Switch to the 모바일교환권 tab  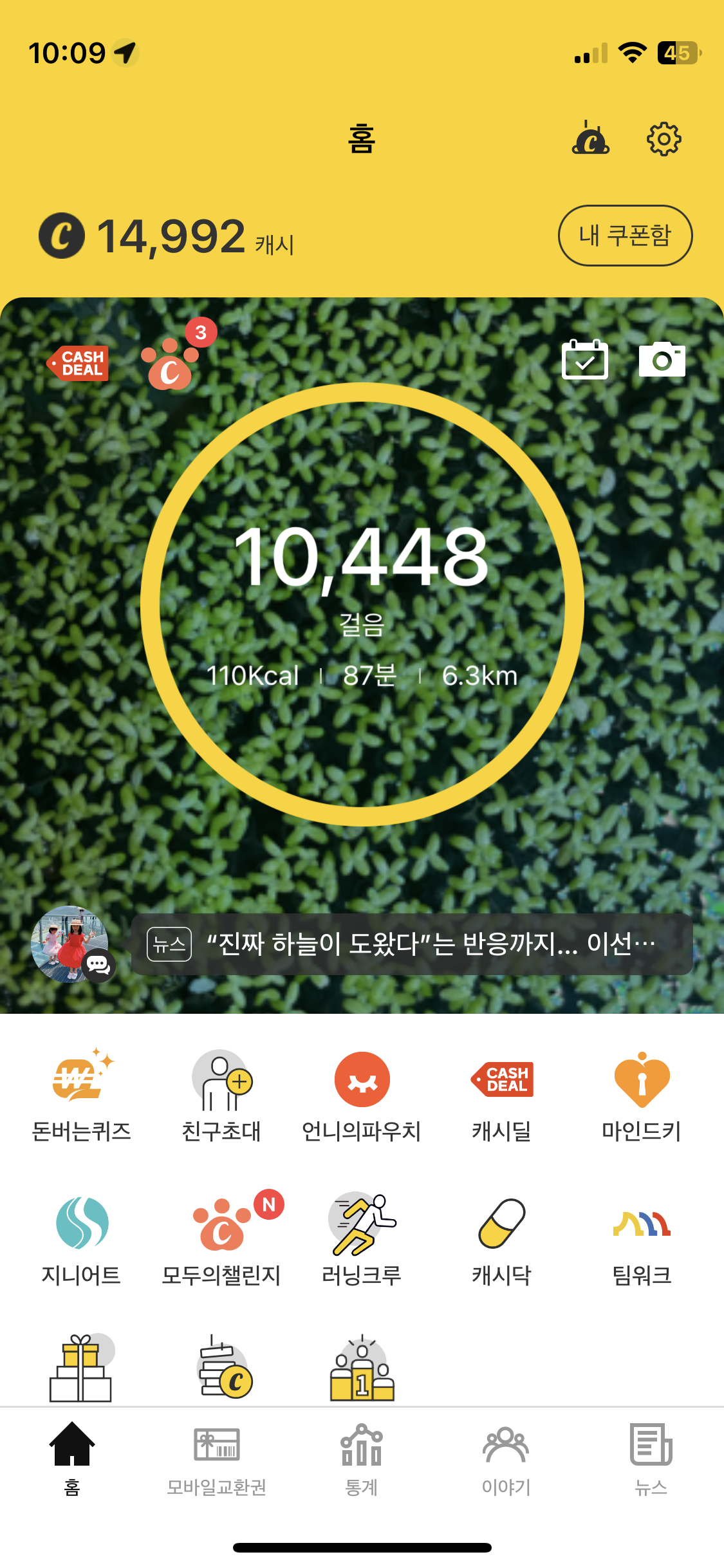coord(217,1460)
